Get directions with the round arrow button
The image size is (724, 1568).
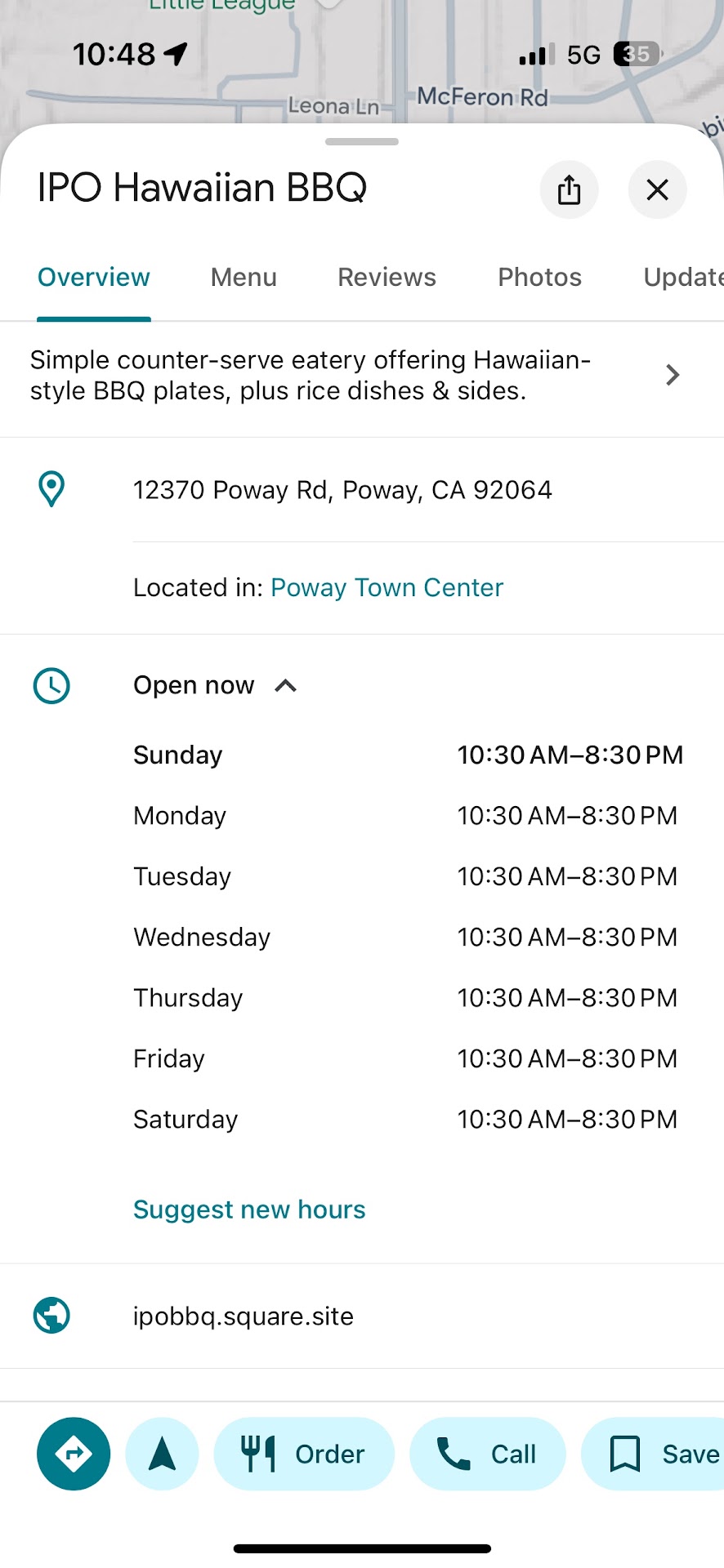point(74,1454)
